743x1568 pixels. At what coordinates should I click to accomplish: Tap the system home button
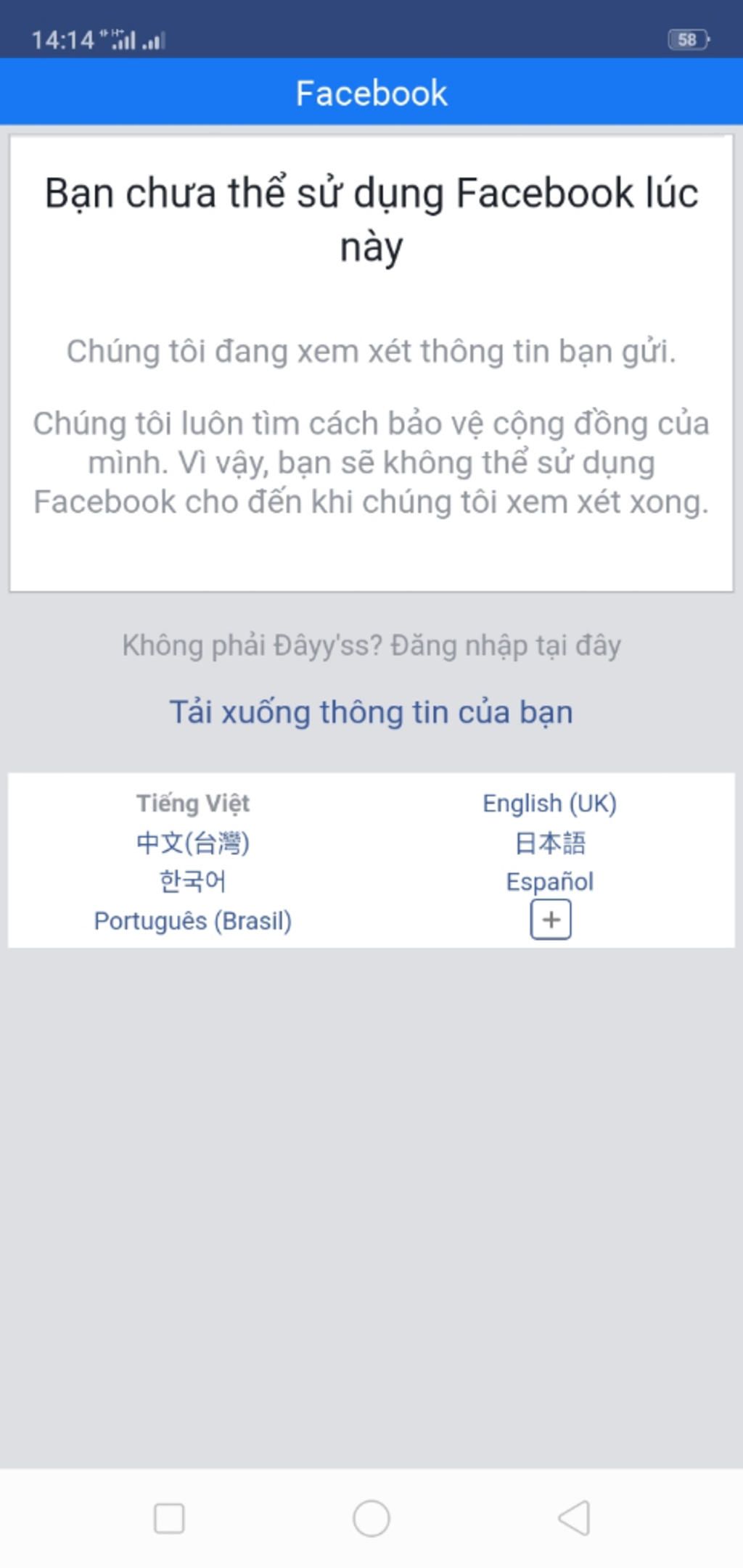click(371, 1518)
